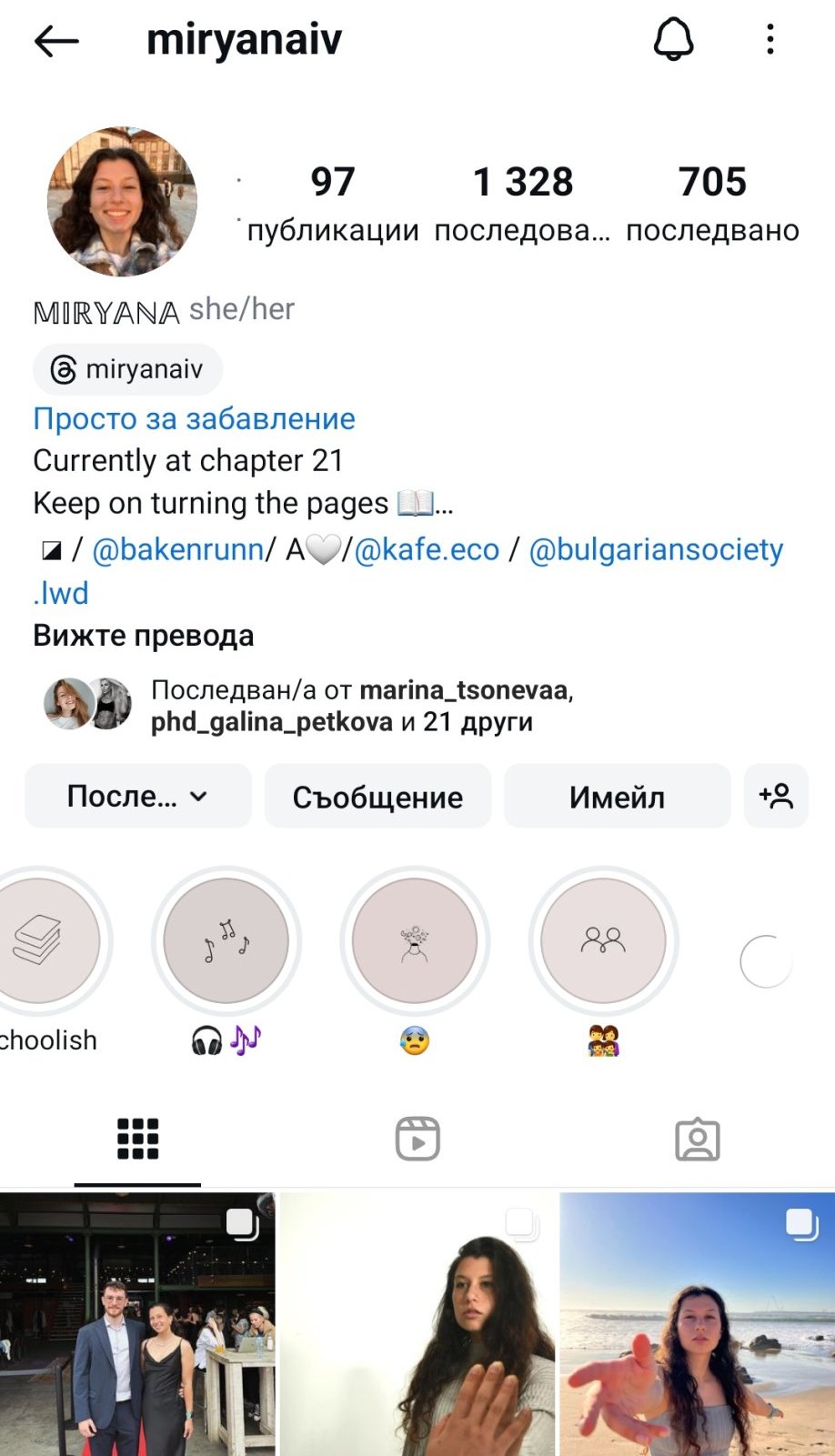Image resolution: width=835 pixels, height=1456 pixels.
Task: Visit the @kafe.eco profile link
Action: (x=427, y=549)
